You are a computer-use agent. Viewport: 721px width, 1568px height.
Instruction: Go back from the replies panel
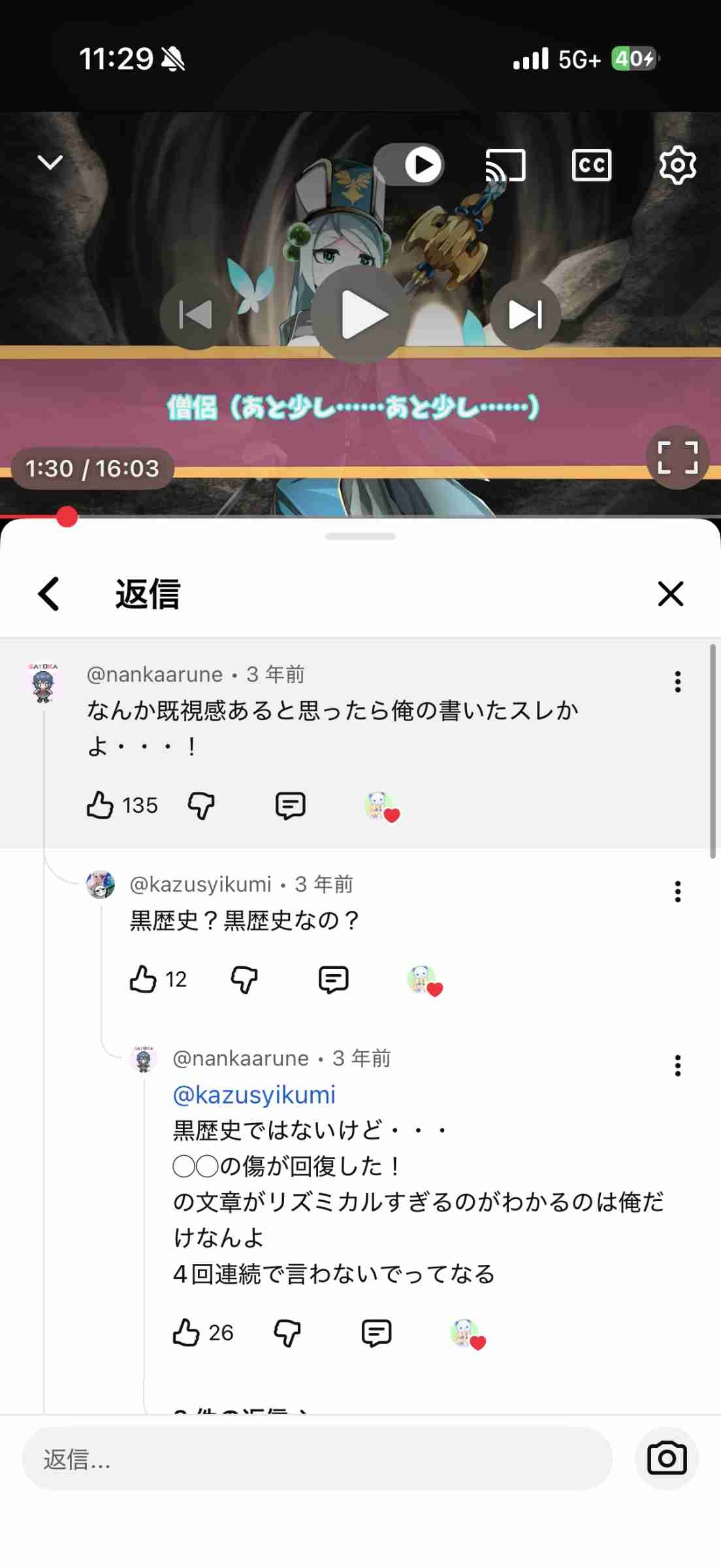pos(49,594)
